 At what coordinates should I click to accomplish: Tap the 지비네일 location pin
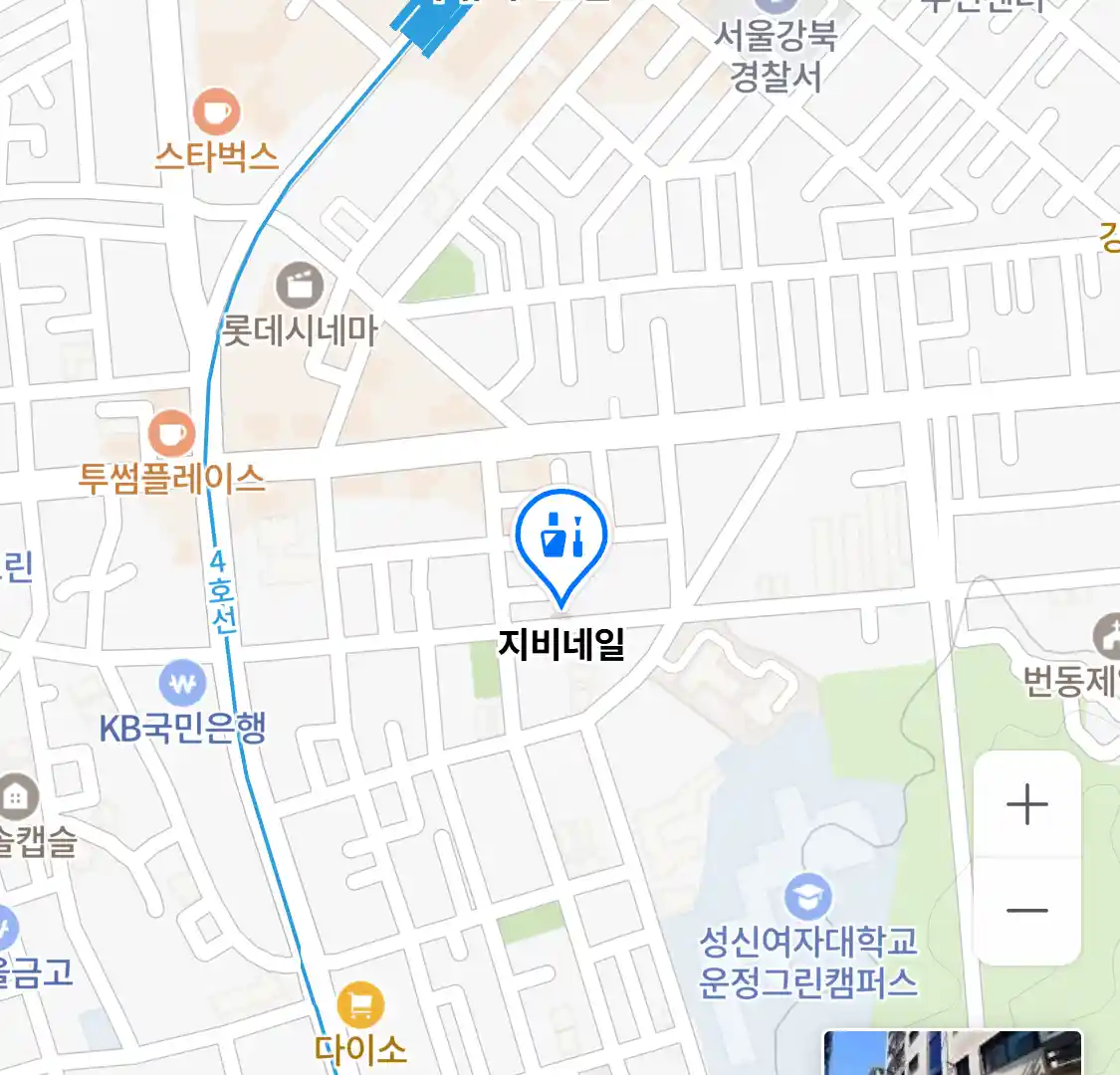[561, 537]
